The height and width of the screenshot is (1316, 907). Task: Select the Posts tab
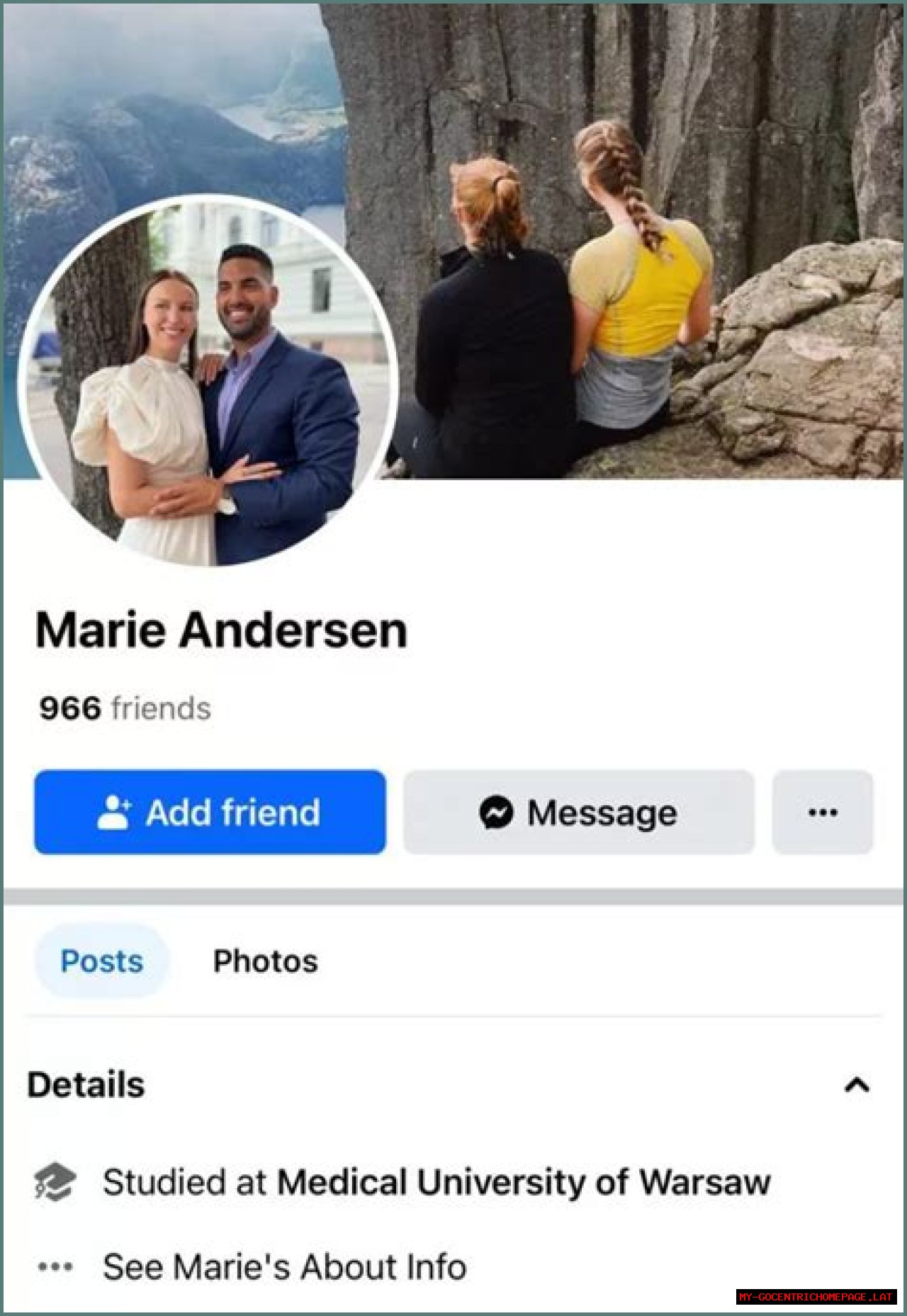tap(102, 961)
